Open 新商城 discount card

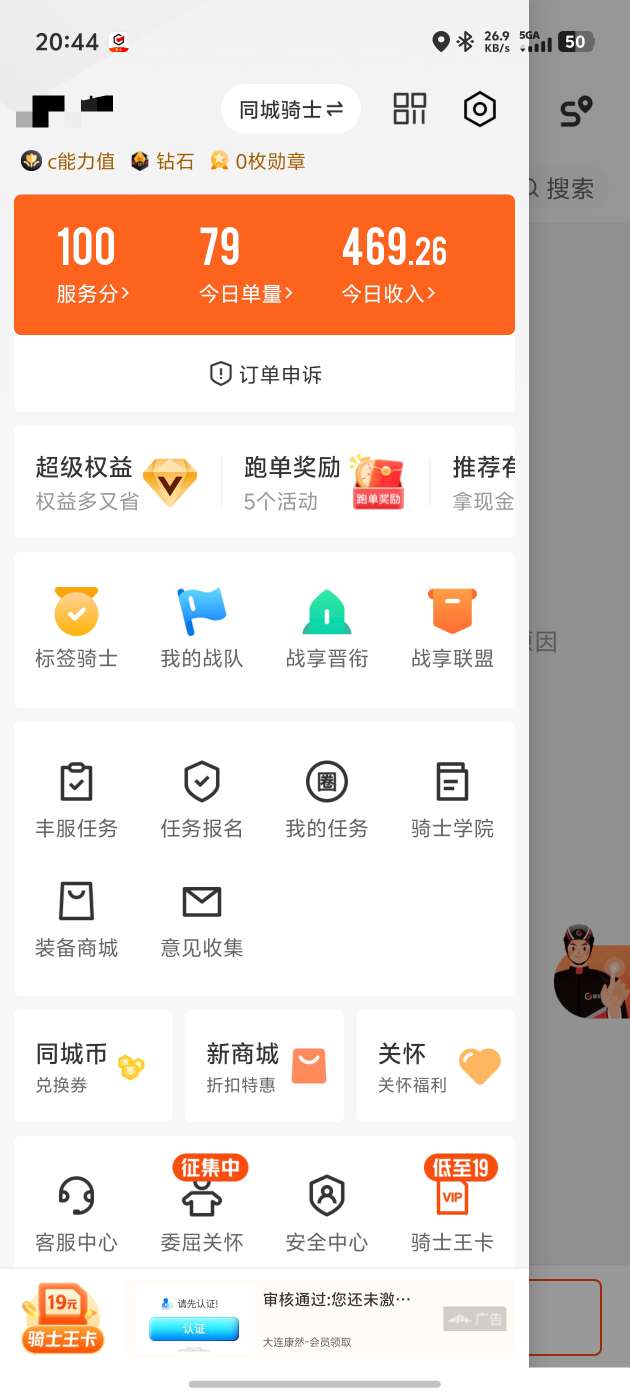(264, 1066)
